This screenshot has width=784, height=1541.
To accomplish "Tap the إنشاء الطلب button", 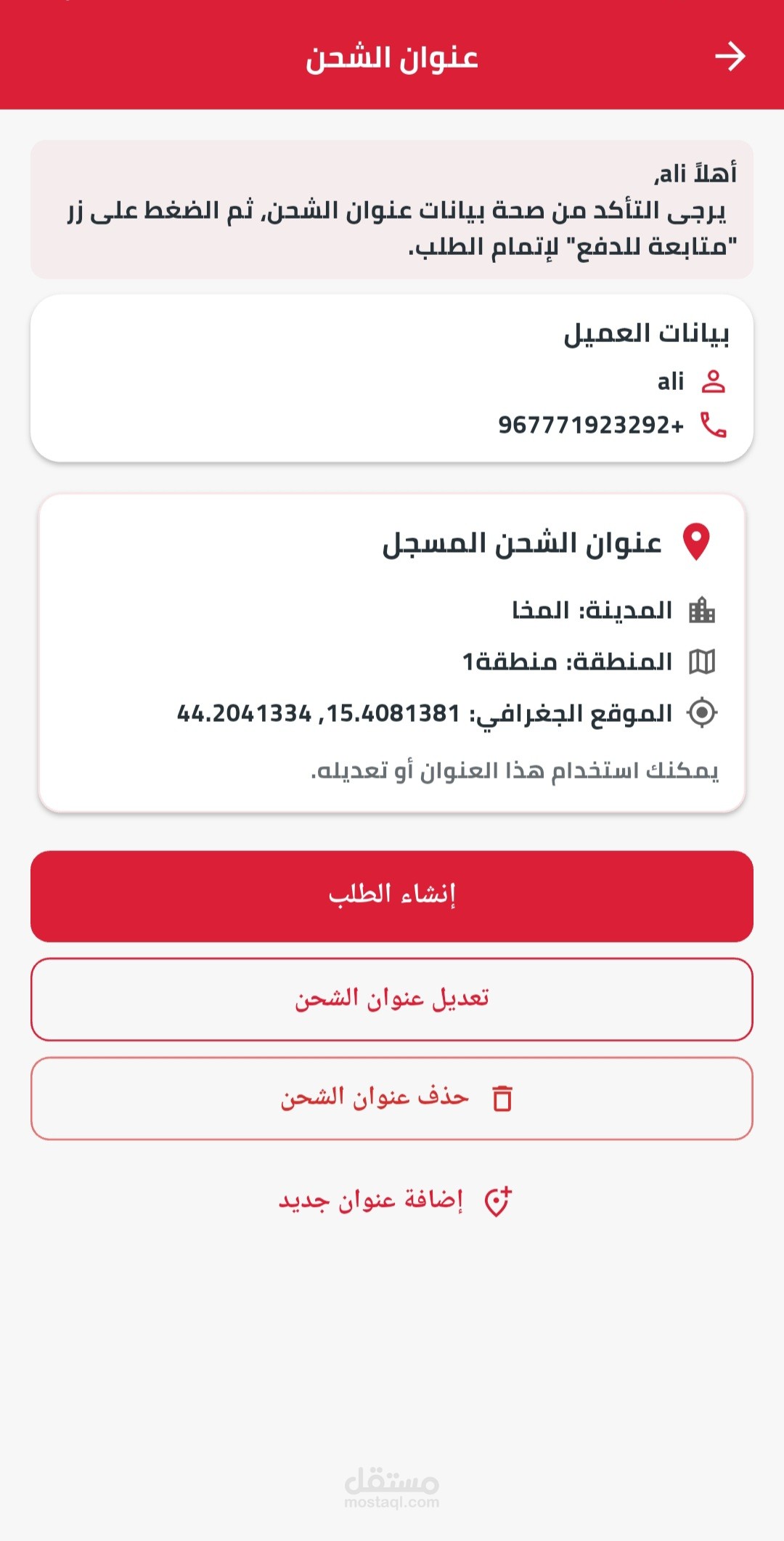I will (392, 896).
